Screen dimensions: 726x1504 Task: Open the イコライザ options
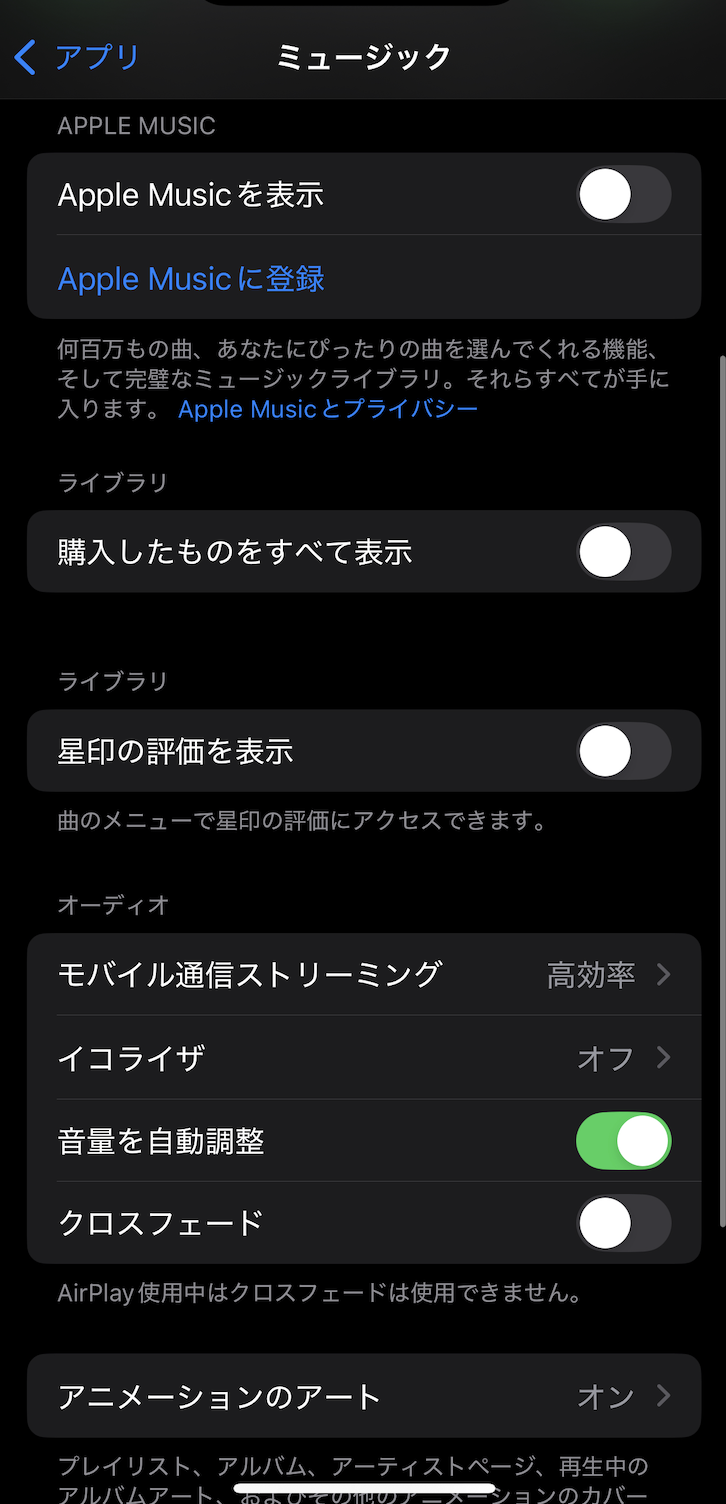[364, 1058]
